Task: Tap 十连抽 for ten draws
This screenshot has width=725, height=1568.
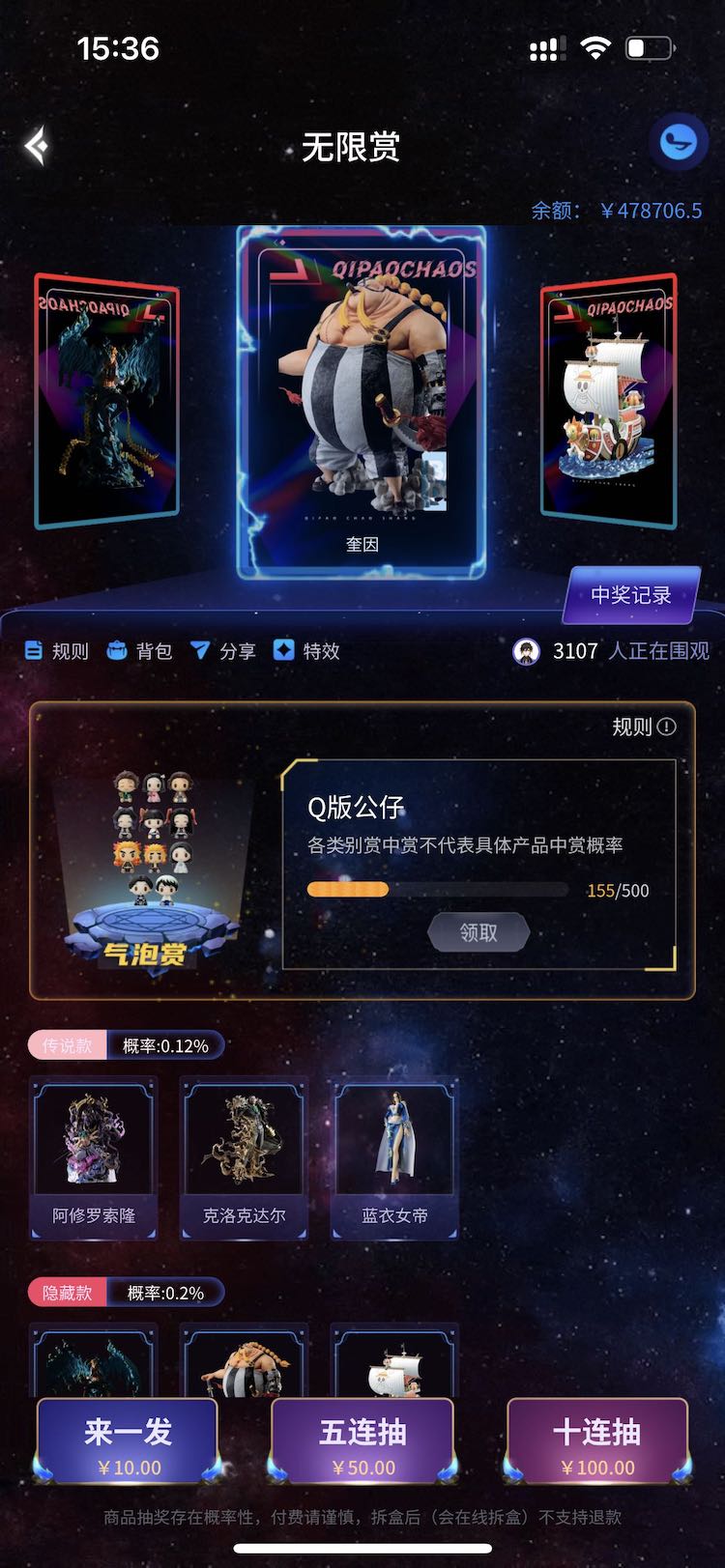Action: pyautogui.click(x=597, y=1439)
